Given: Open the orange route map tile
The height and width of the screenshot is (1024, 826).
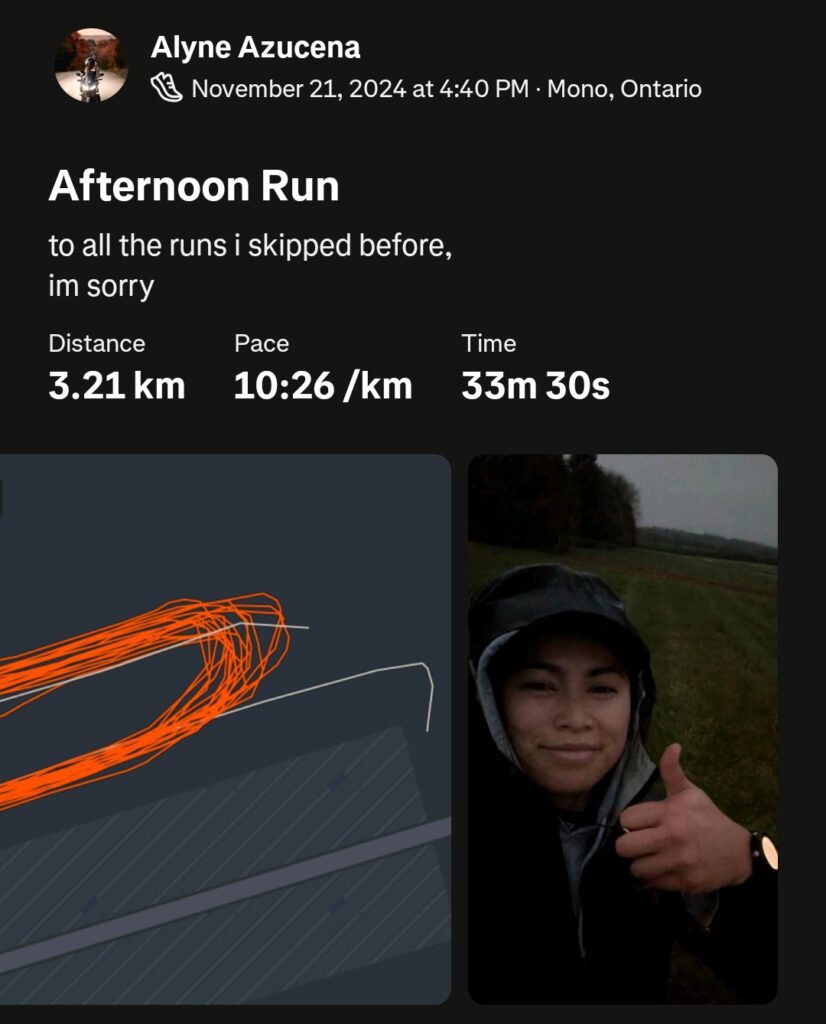Looking at the screenshot, I should pos(225,729).
